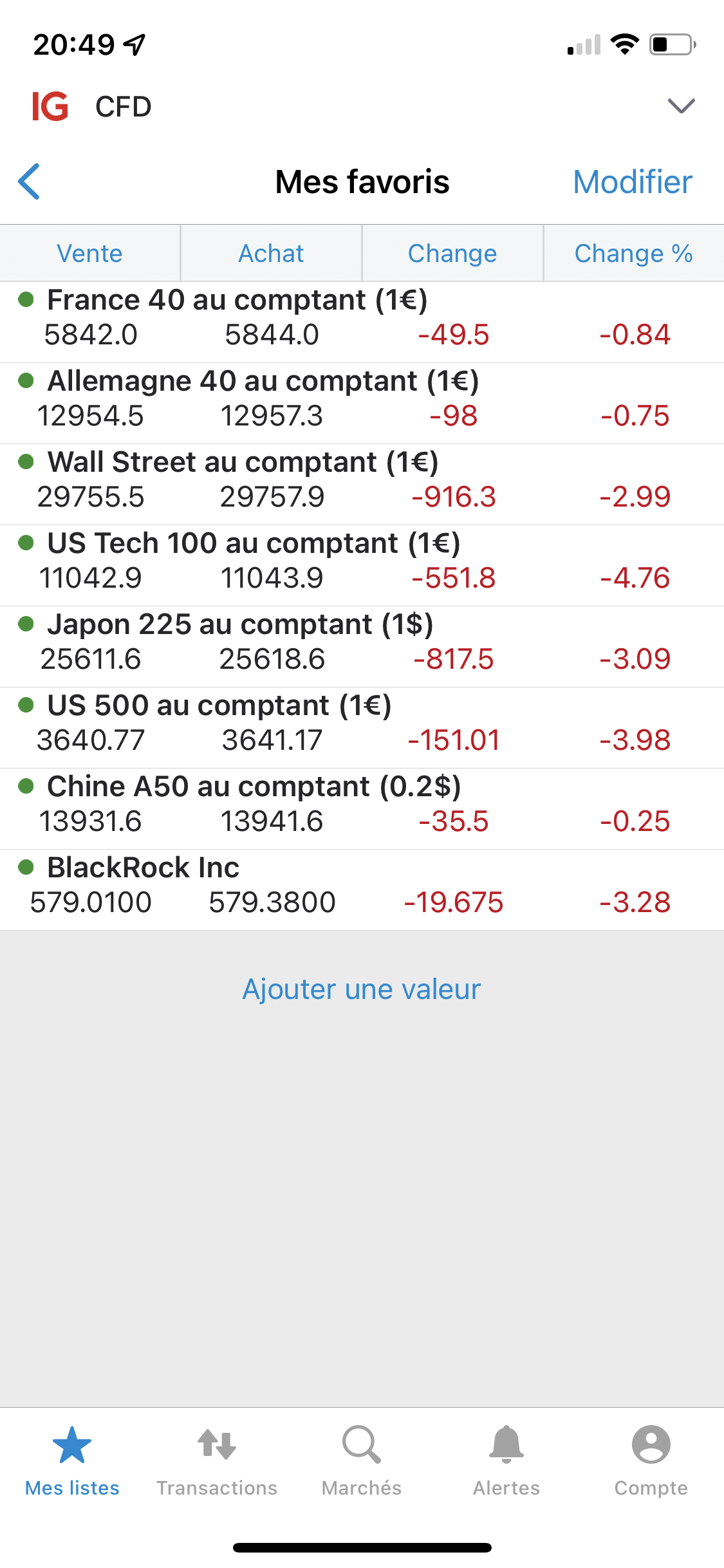This screenshot has height=1568, width=724.
Task: Sort the list by Vente column
Action: point(90,254)
